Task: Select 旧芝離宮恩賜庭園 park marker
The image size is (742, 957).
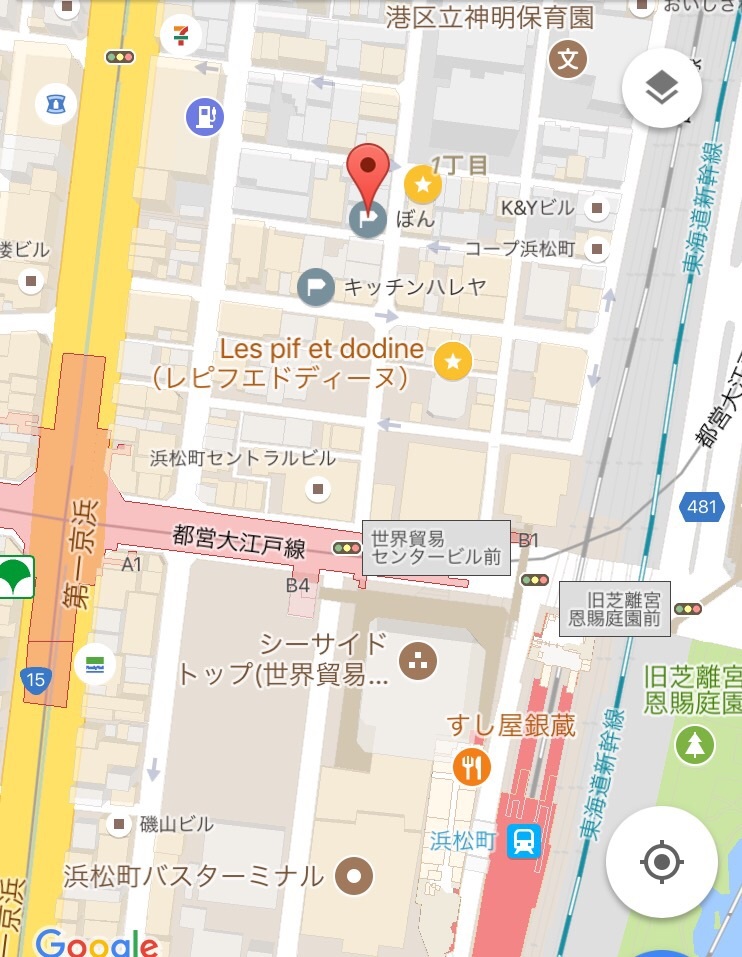Action: [694, 743]
